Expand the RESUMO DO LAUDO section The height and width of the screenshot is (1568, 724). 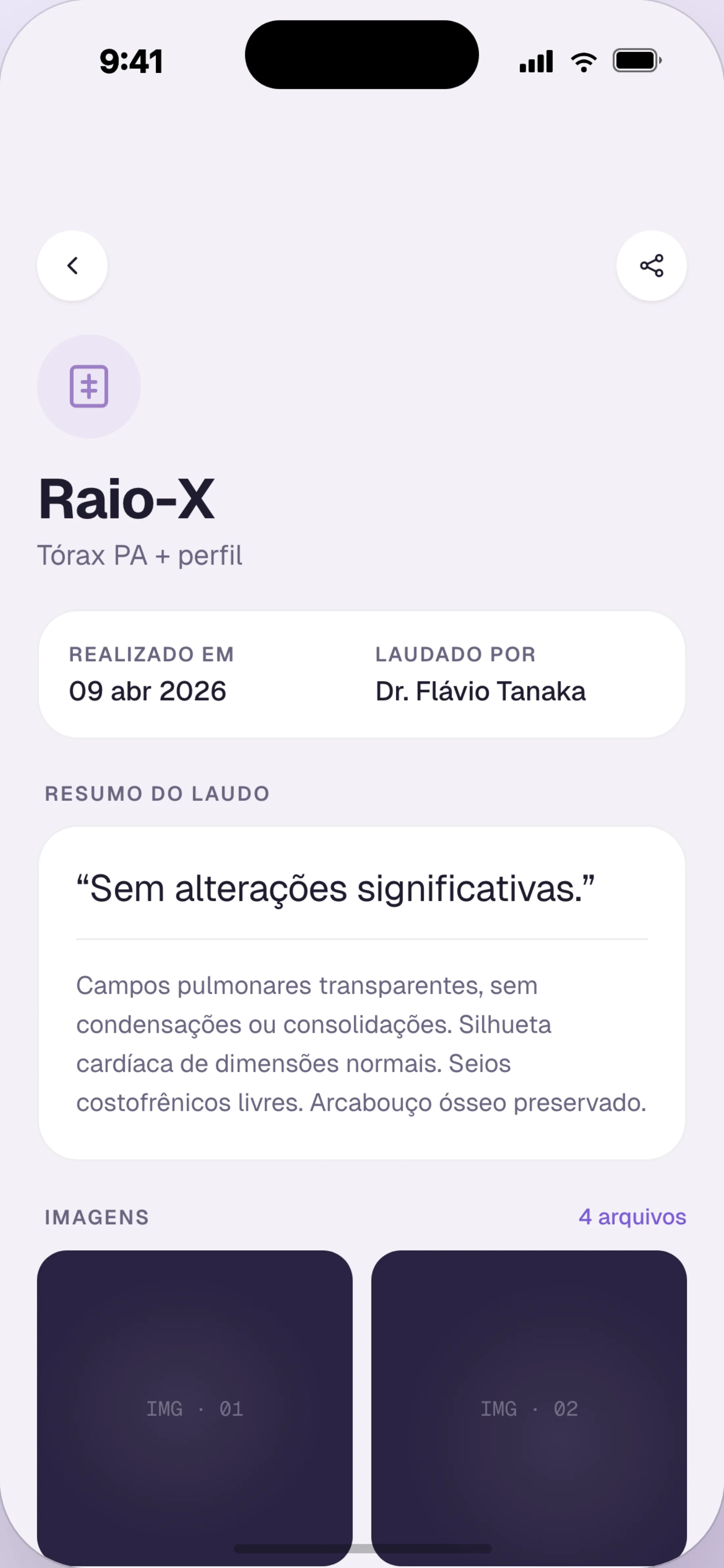[x=157, y=793]
